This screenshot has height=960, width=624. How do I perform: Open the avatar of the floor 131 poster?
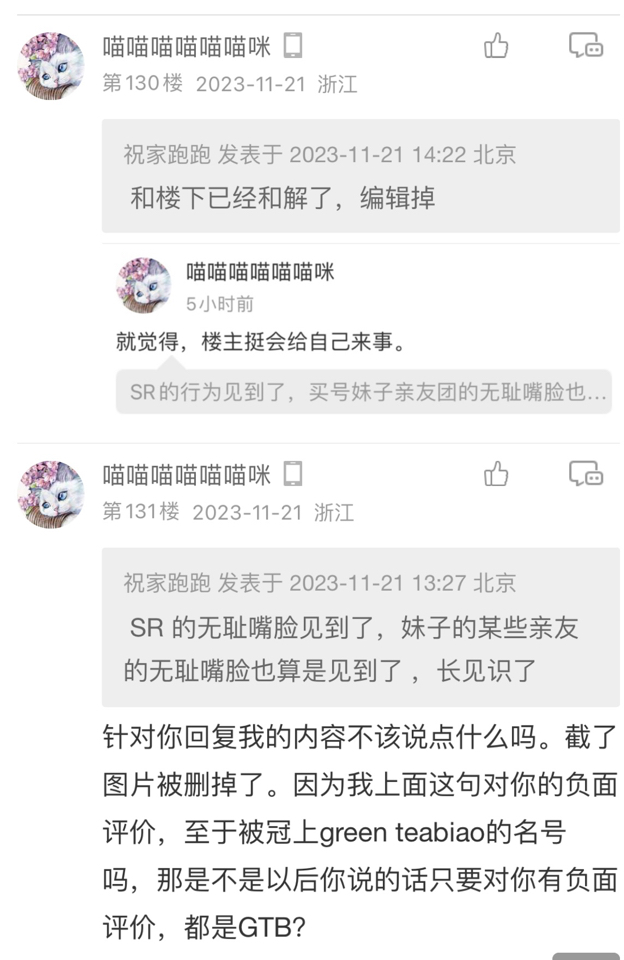51,494
